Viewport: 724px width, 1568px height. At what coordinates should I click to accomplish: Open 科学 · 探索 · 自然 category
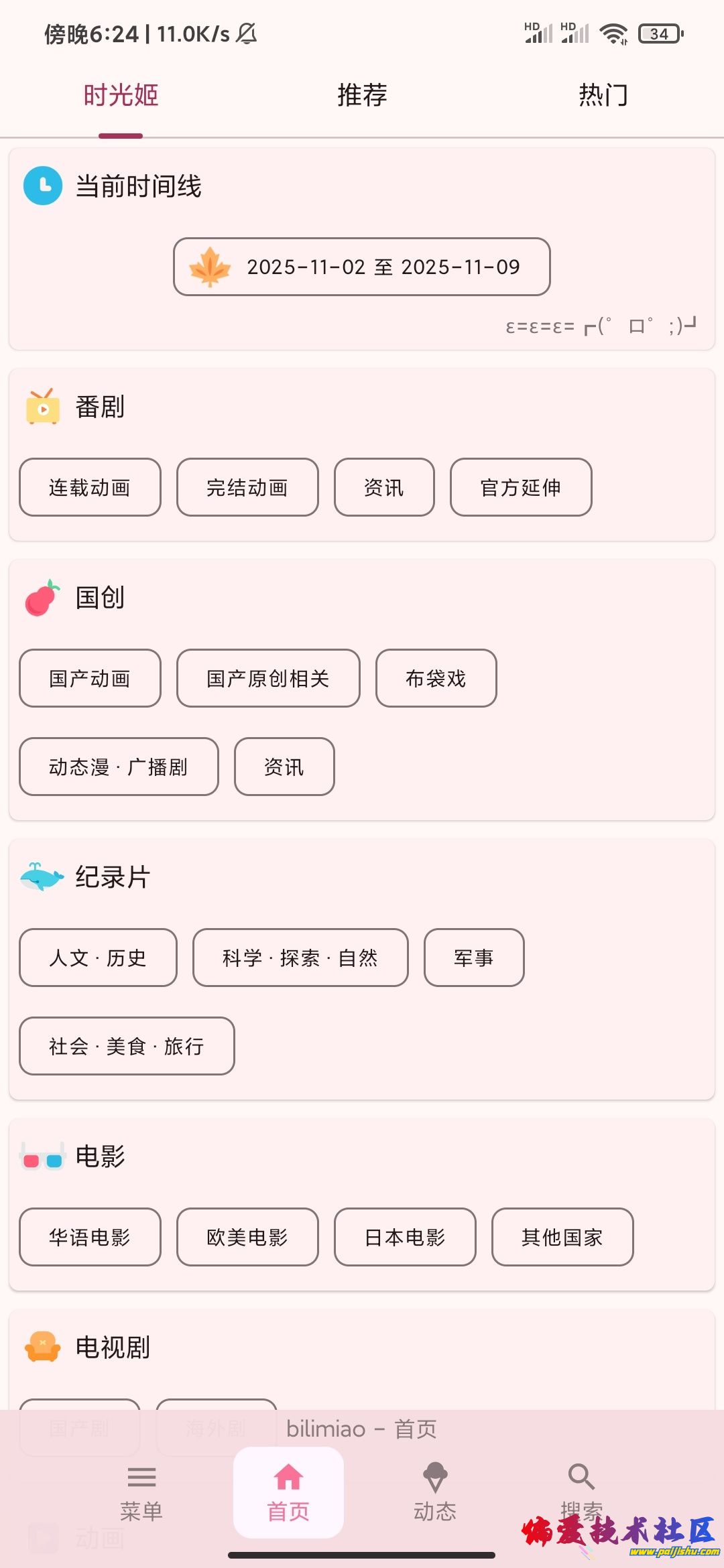[x=300, y=958]
